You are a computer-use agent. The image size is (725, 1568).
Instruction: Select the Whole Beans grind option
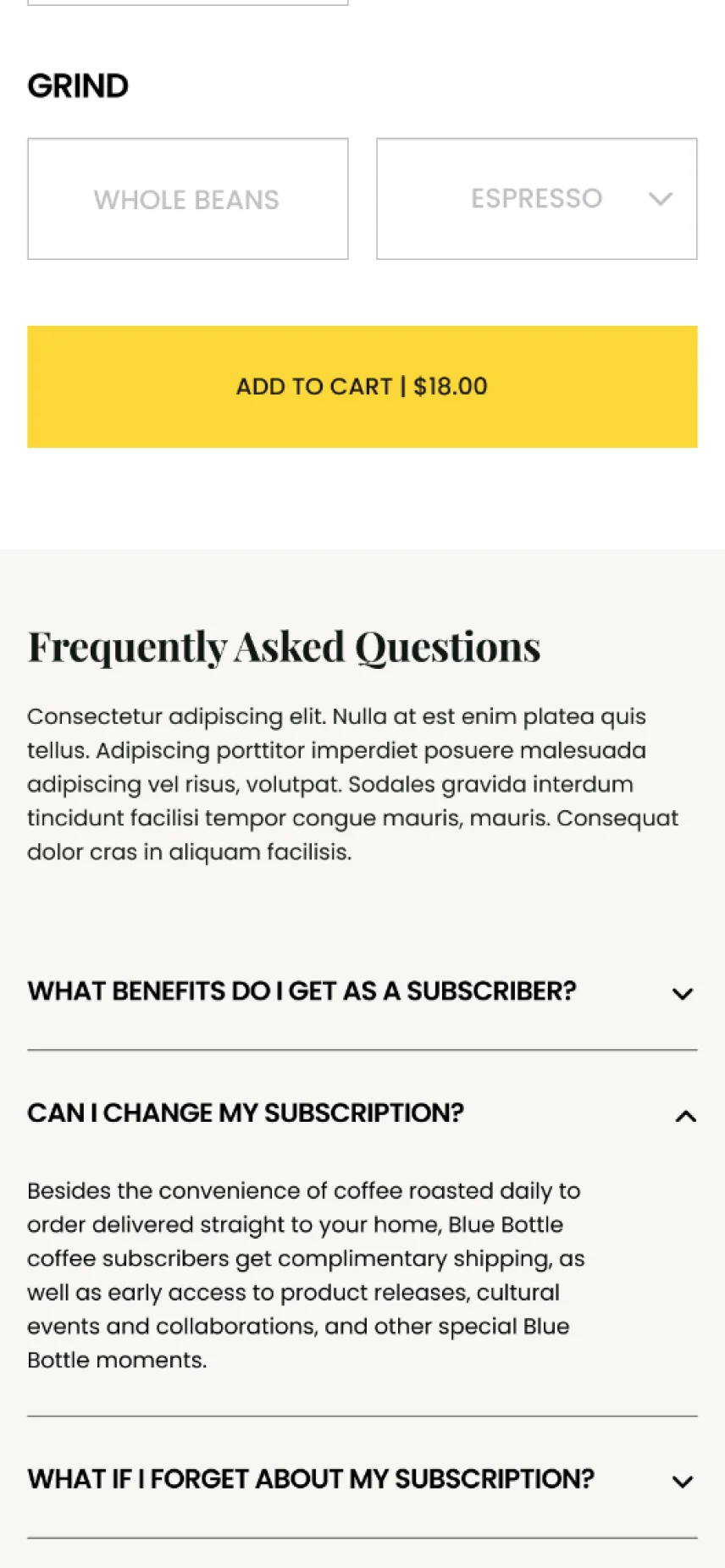(x=187, y=199)
